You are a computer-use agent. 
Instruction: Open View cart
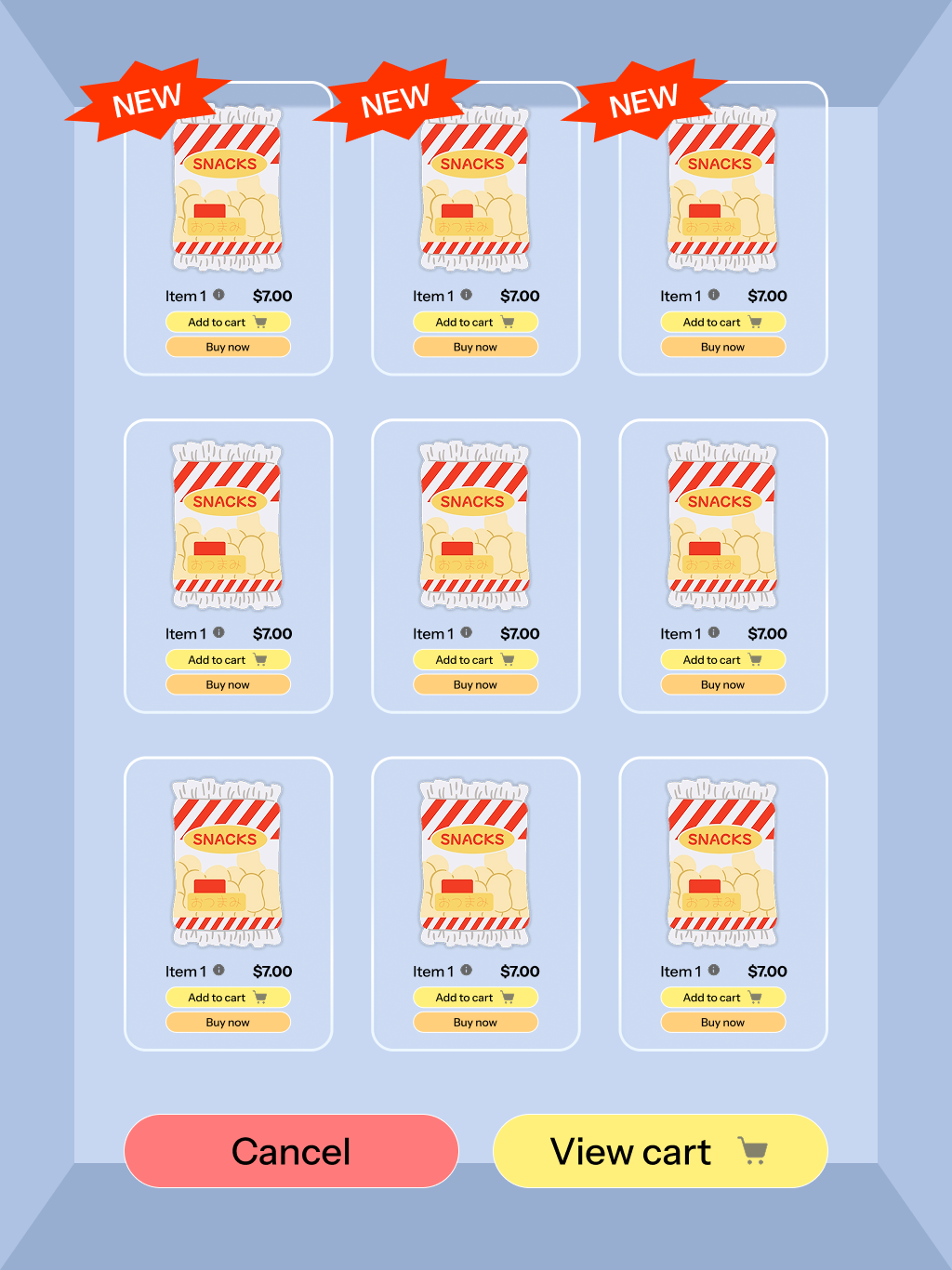point(659,1151)
